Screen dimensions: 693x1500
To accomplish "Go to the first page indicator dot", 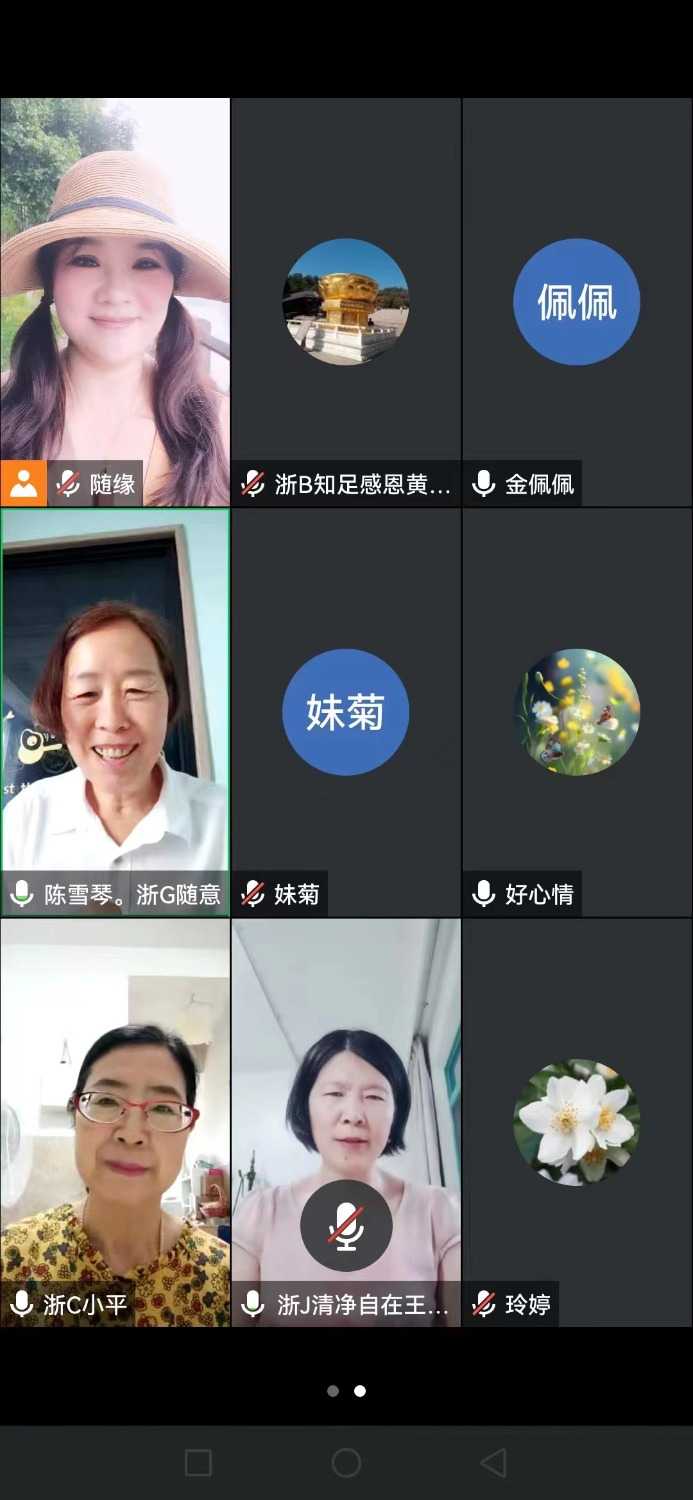I will (x=333, y=1391).
